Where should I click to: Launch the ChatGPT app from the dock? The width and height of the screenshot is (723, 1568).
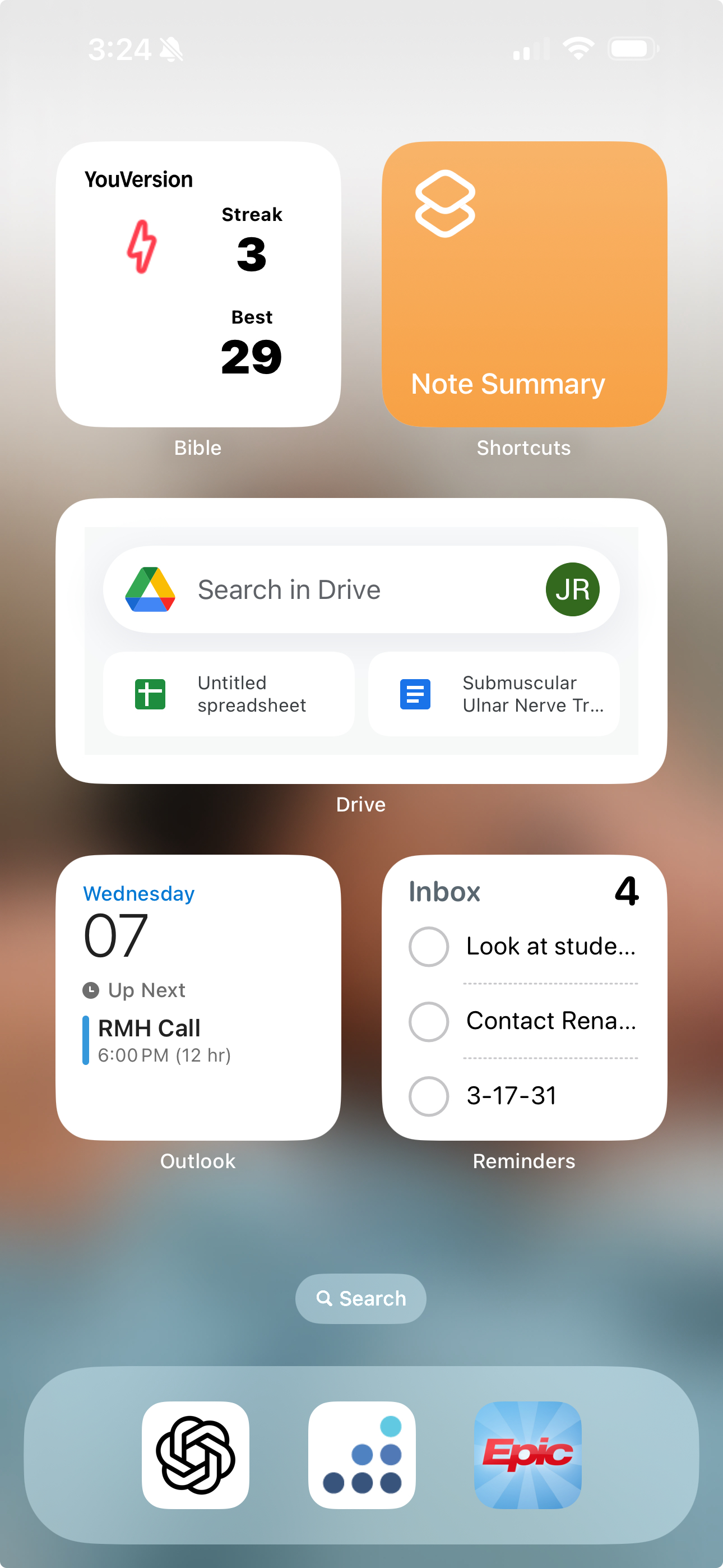coord(196,1455)
